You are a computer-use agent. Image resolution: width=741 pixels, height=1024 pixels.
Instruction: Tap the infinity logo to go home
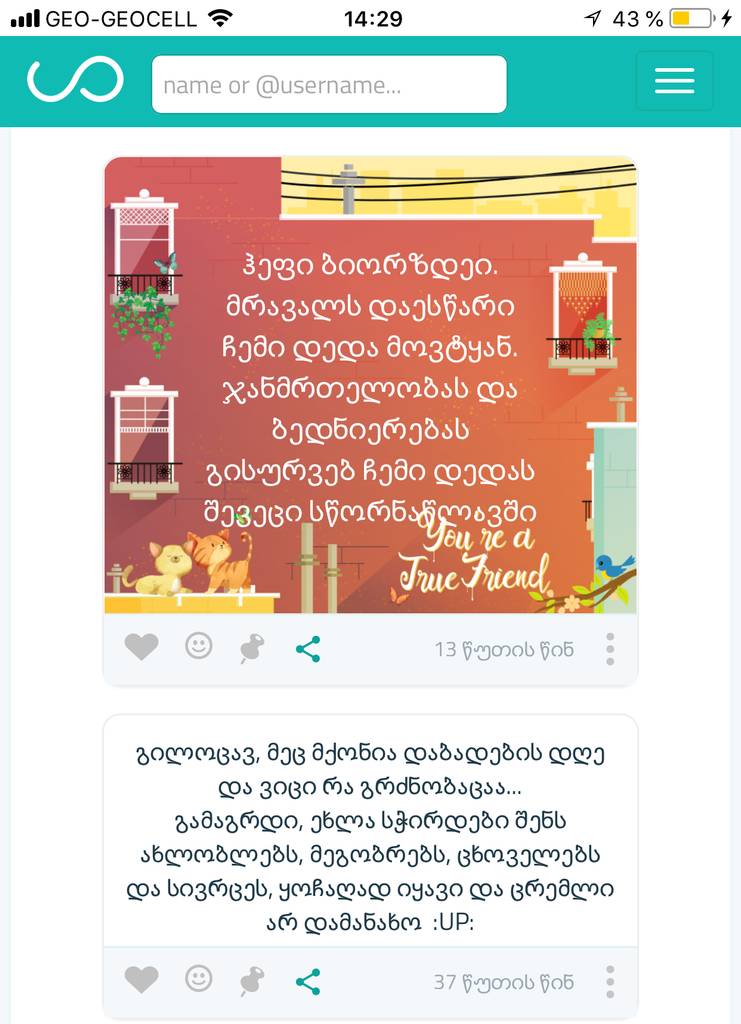tap(75, 81)
